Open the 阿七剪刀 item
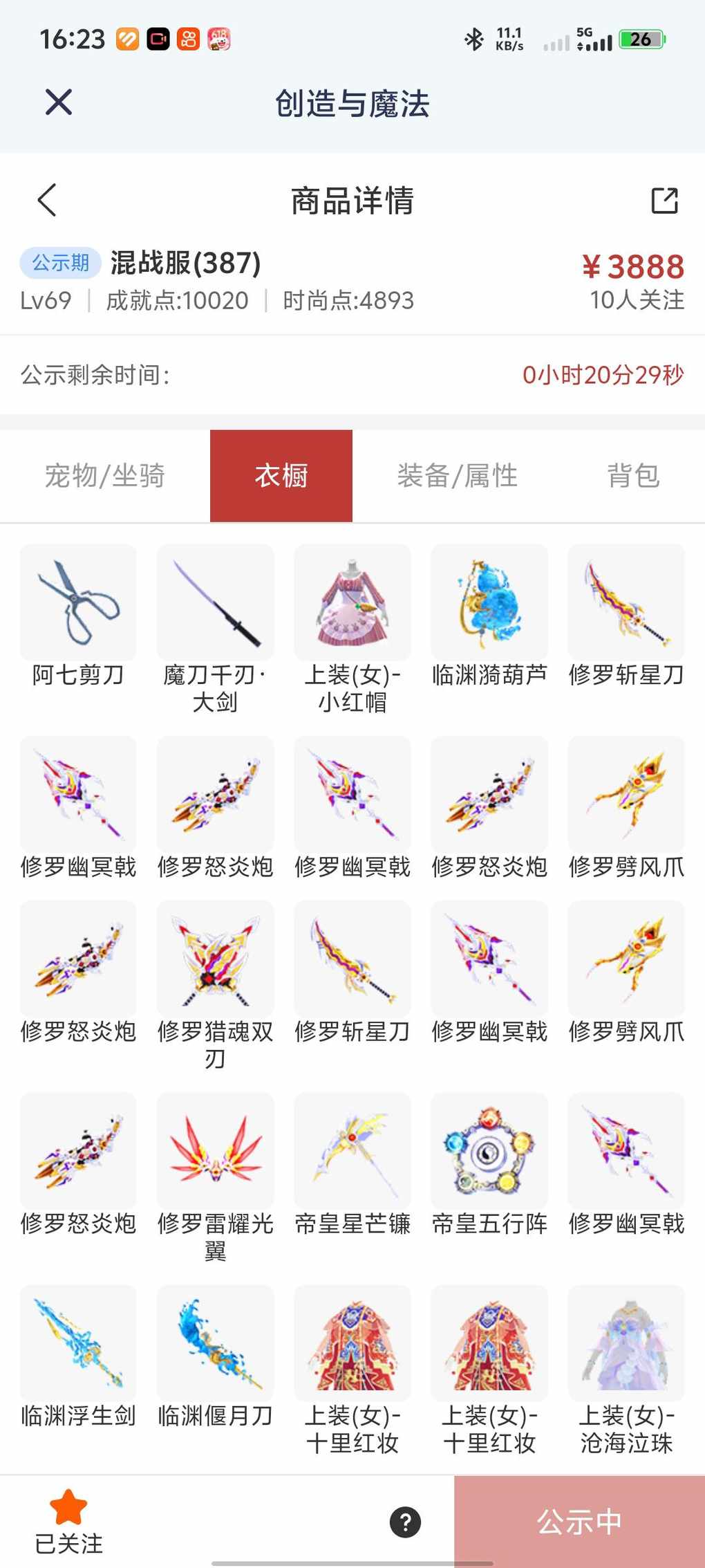Screen dimensions: 705x1568 pos(78,603)
